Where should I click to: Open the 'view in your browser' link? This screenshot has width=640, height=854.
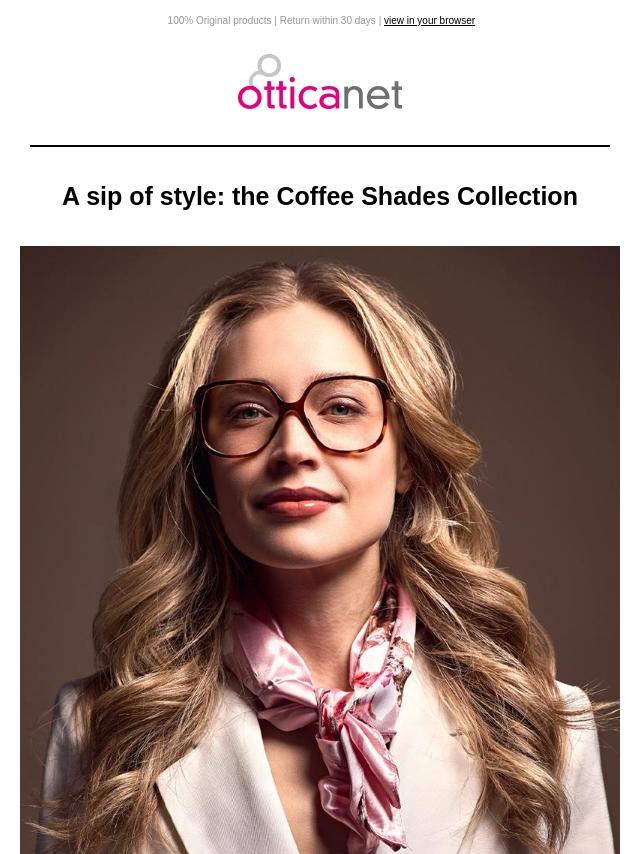[429, 20]
